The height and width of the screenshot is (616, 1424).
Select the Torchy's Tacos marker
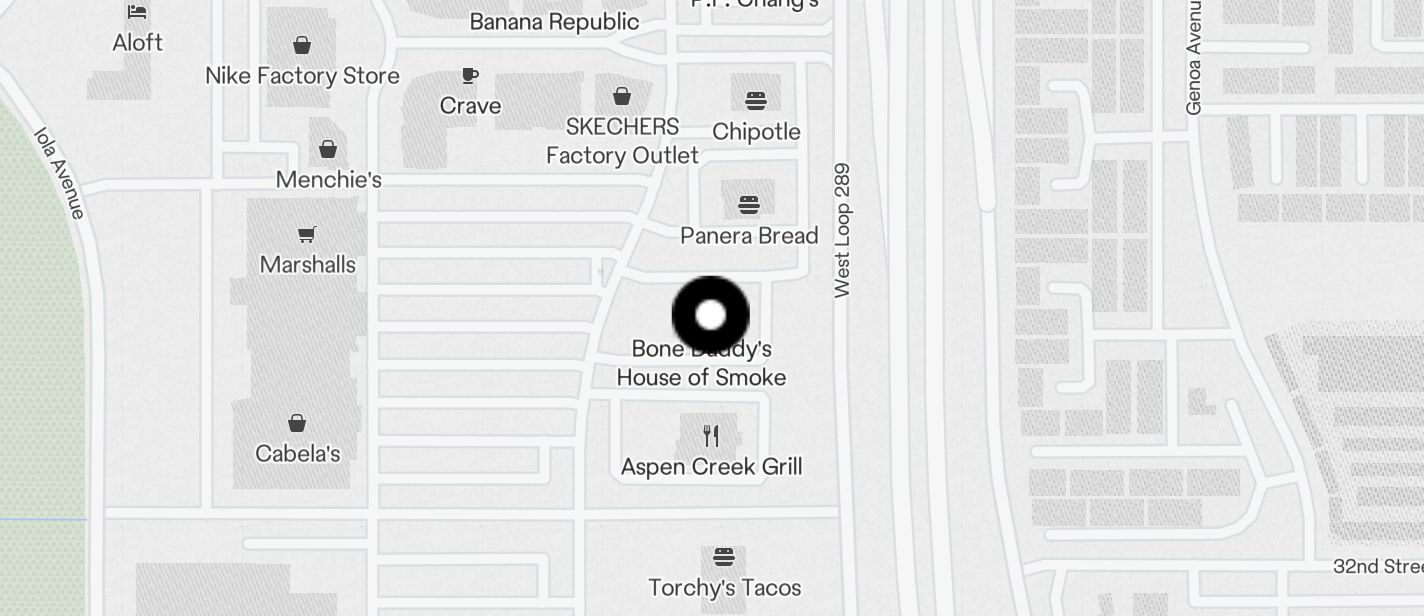[x=724, y=558]
